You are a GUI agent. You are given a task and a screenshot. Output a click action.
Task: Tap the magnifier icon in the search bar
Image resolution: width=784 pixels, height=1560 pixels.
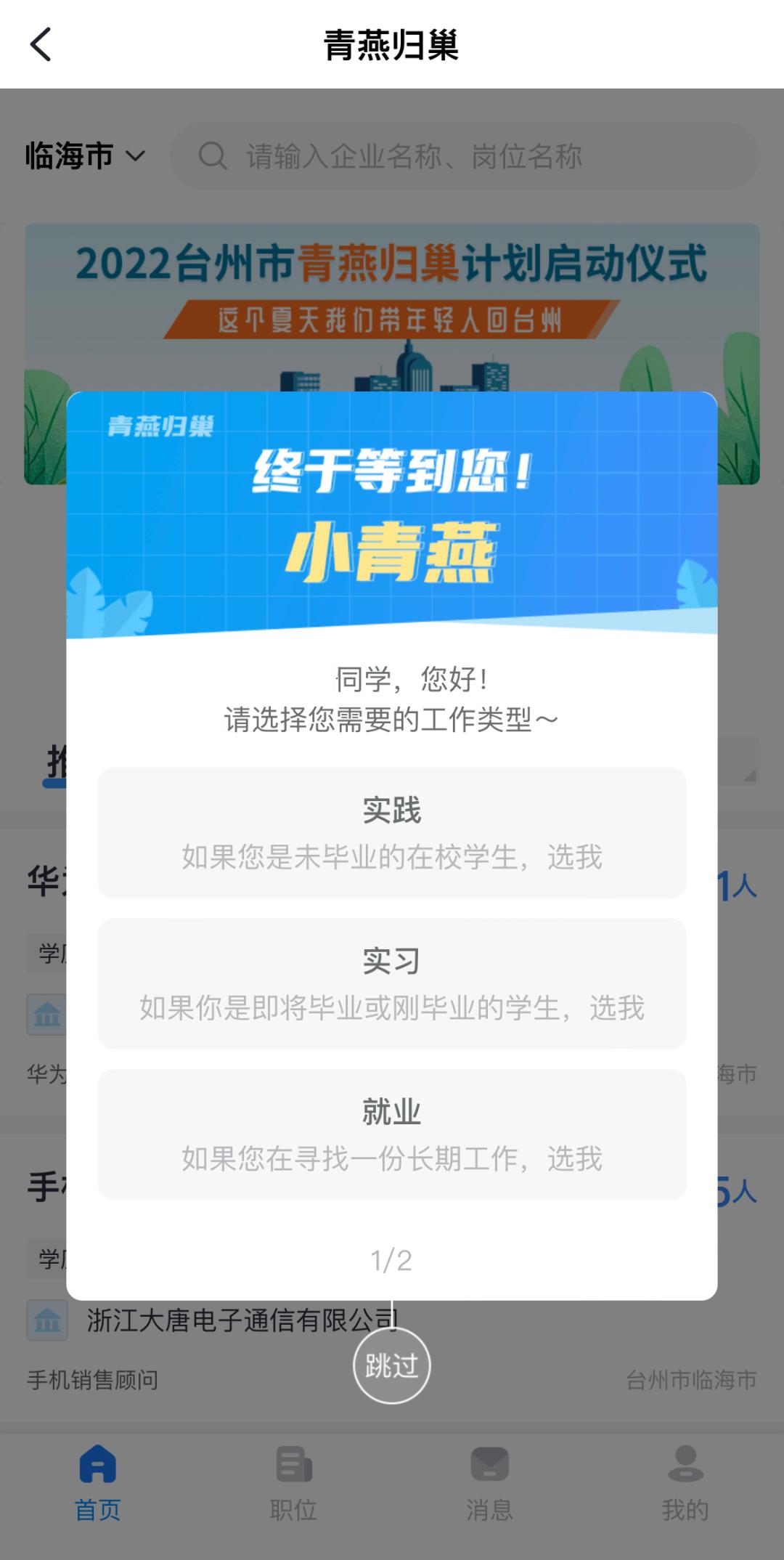213,155
